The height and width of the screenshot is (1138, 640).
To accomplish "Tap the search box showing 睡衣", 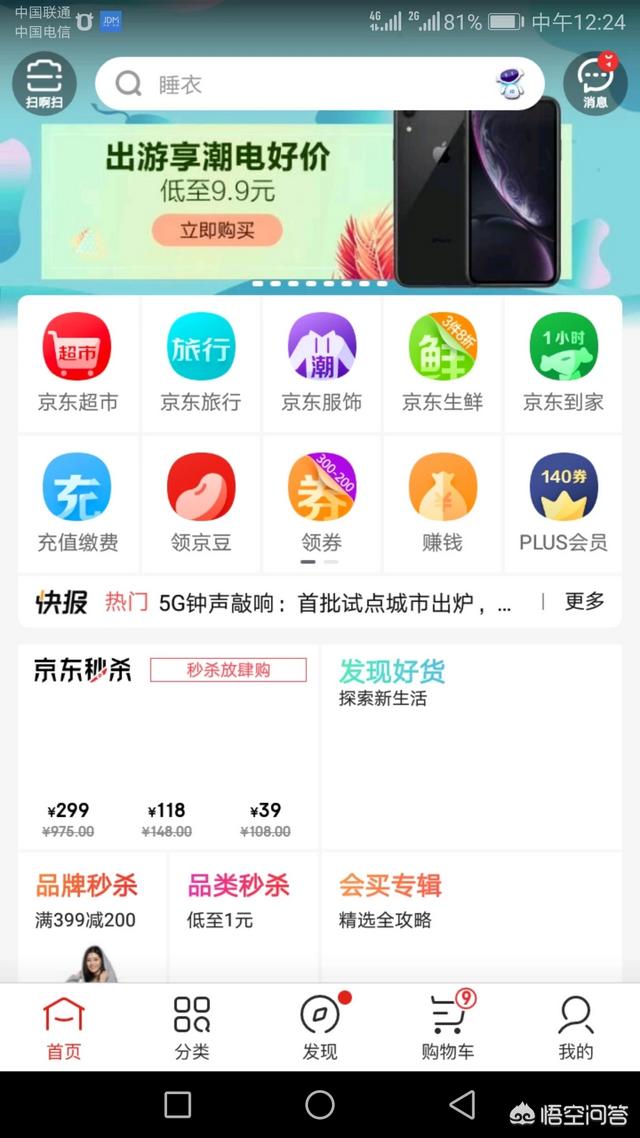I will click(x=320, y=84).
